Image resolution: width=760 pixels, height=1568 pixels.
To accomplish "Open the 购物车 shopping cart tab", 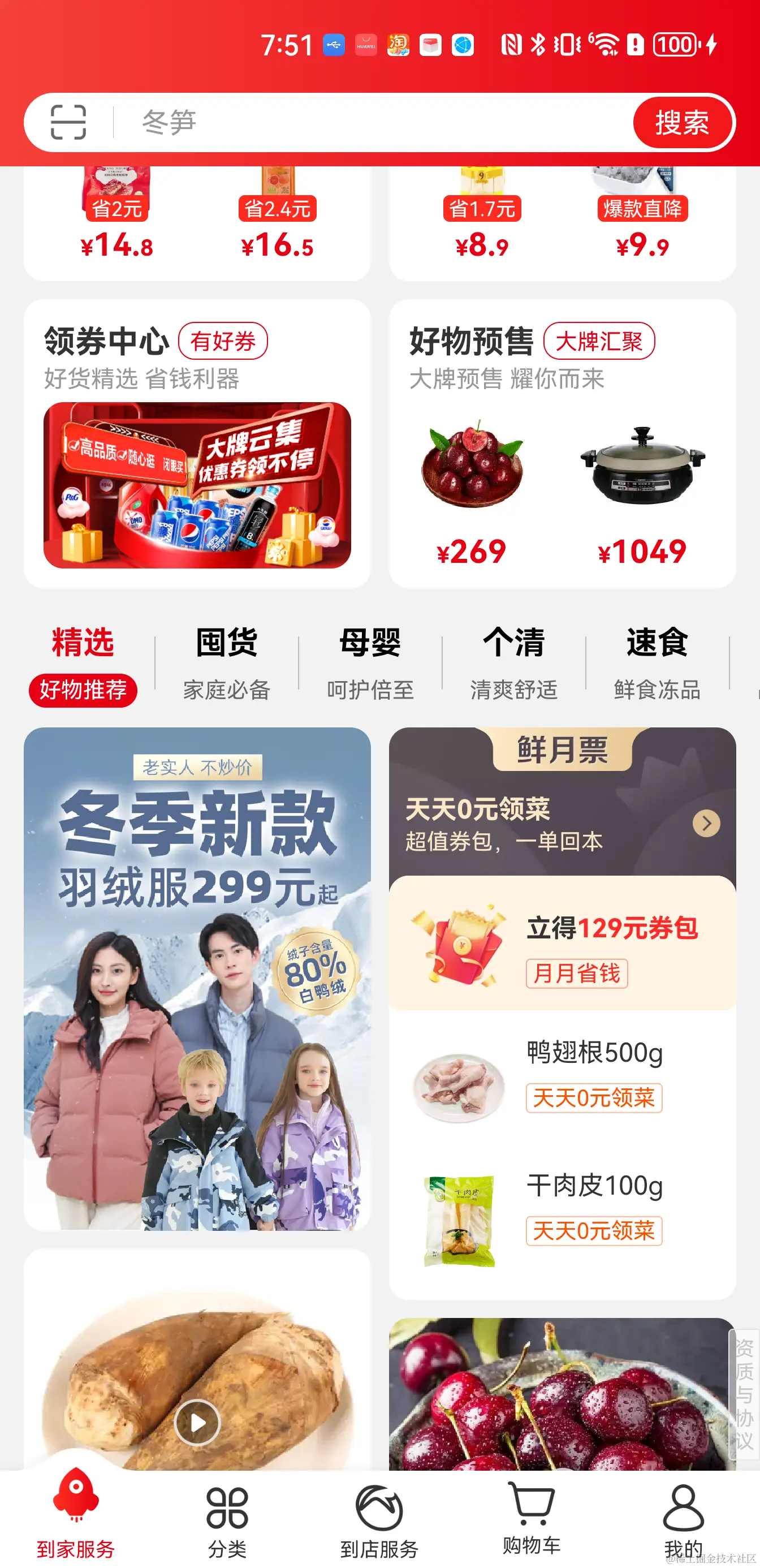I will (x=531, y=1519).
